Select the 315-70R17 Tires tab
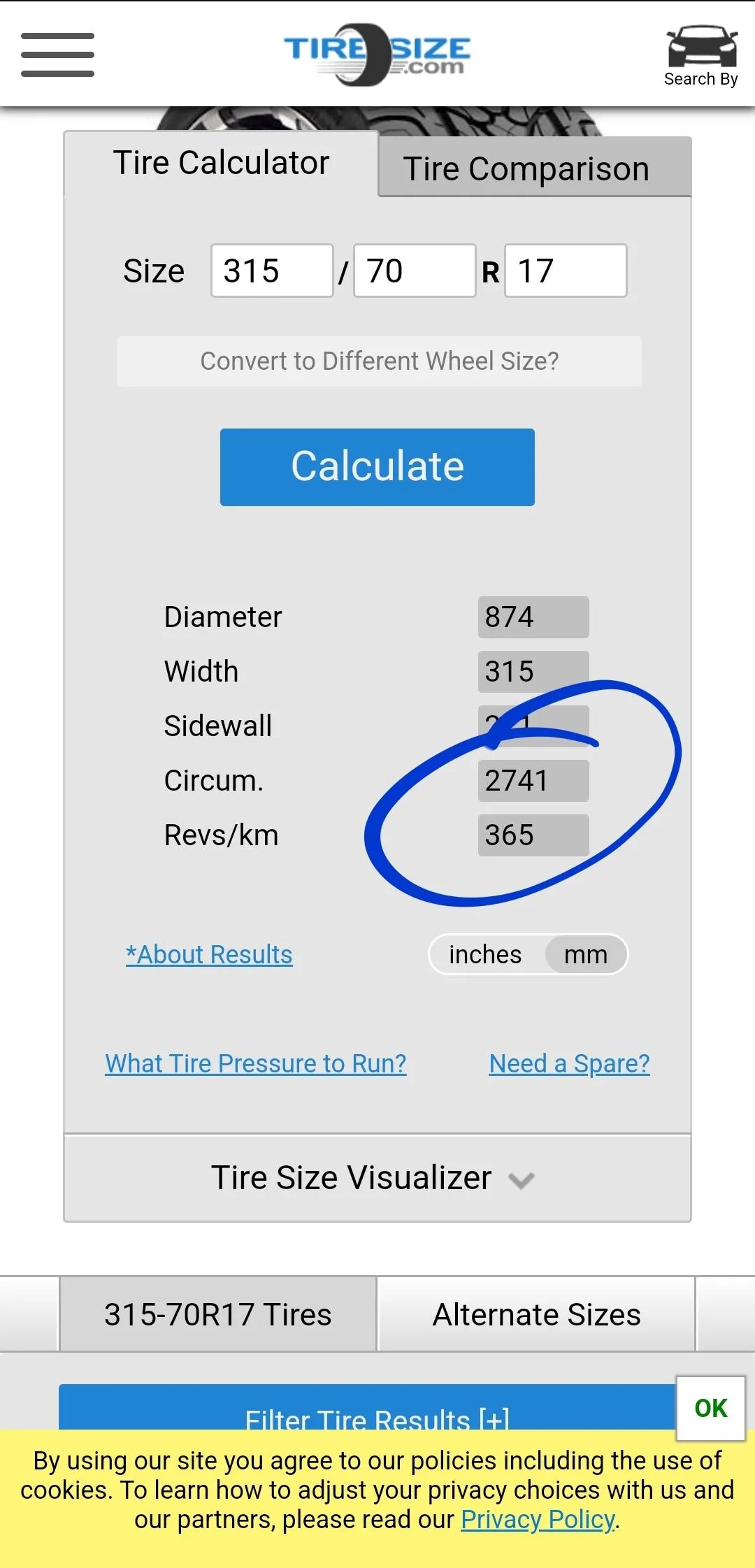This screenshot has width=755, height=1568. pos(218,1314)
